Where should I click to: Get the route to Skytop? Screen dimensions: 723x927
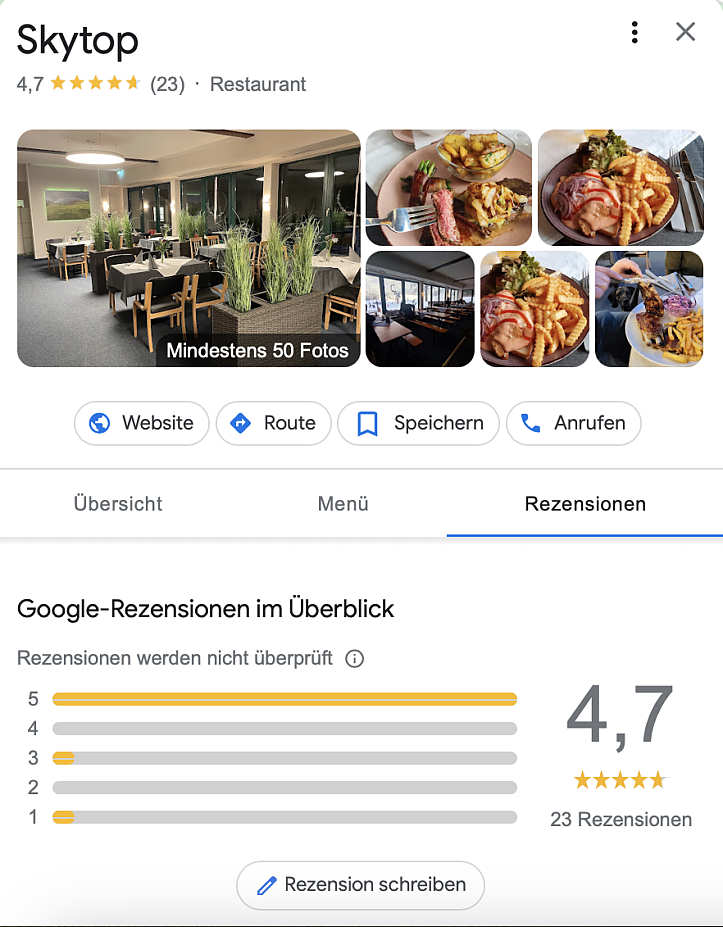click(273, 423)
